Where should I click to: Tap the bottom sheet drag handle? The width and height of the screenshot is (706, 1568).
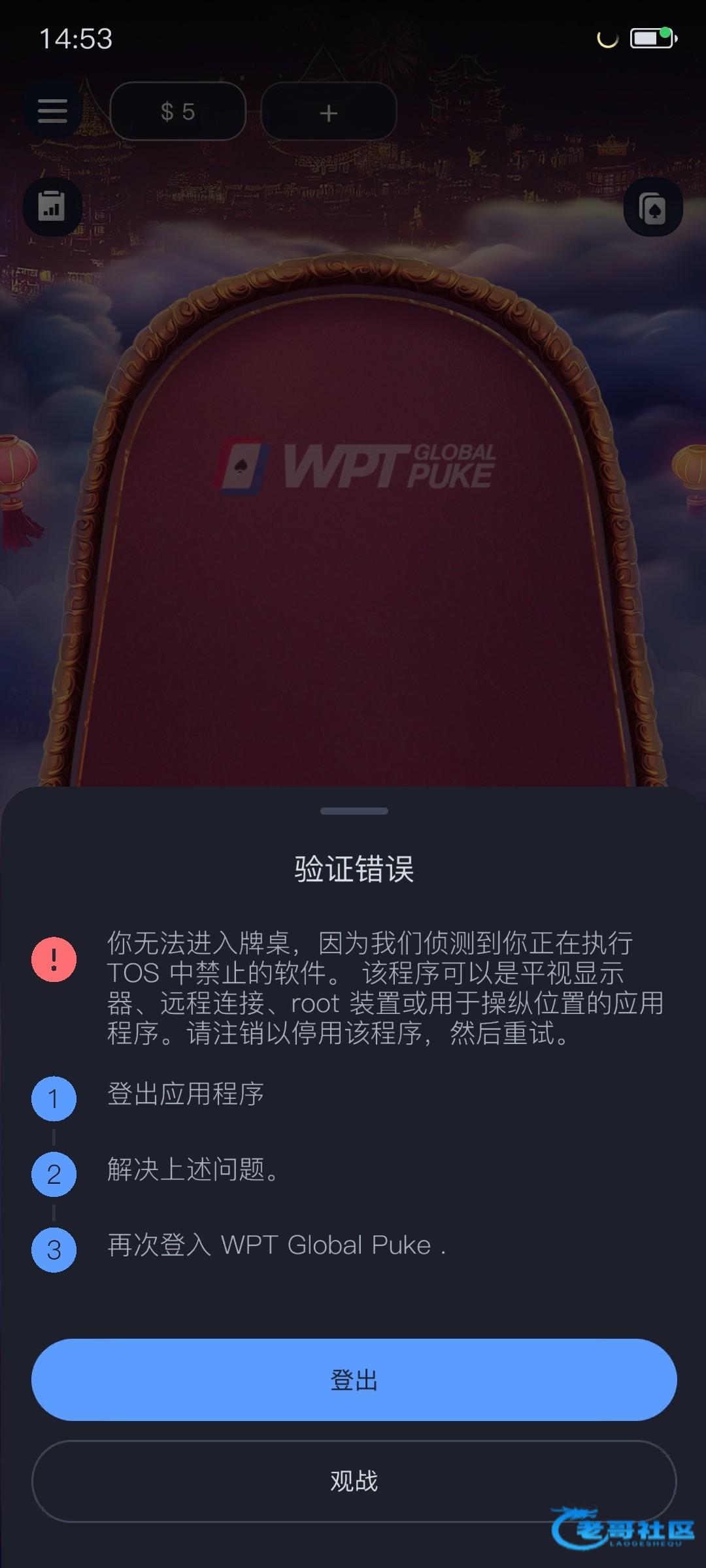(354, 811)
